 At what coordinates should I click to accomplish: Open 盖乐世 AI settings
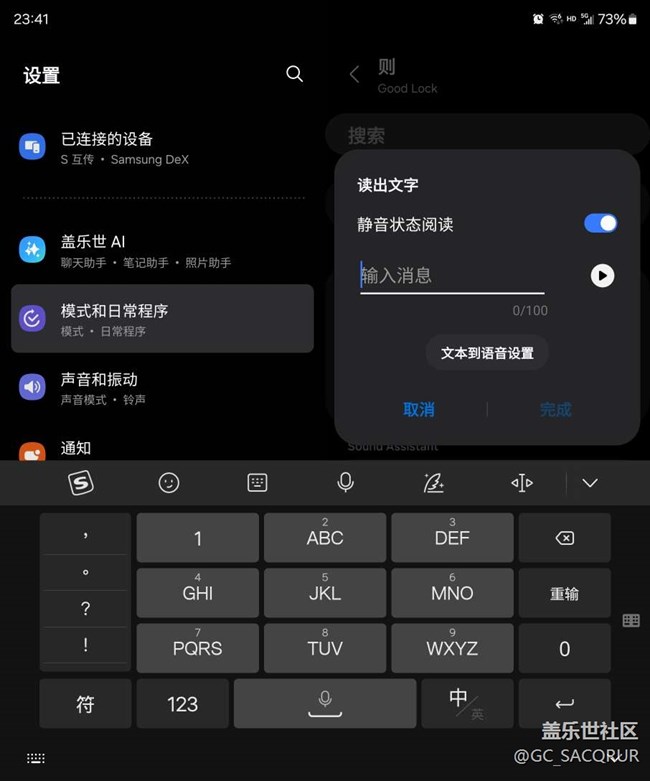pos(162,251)
